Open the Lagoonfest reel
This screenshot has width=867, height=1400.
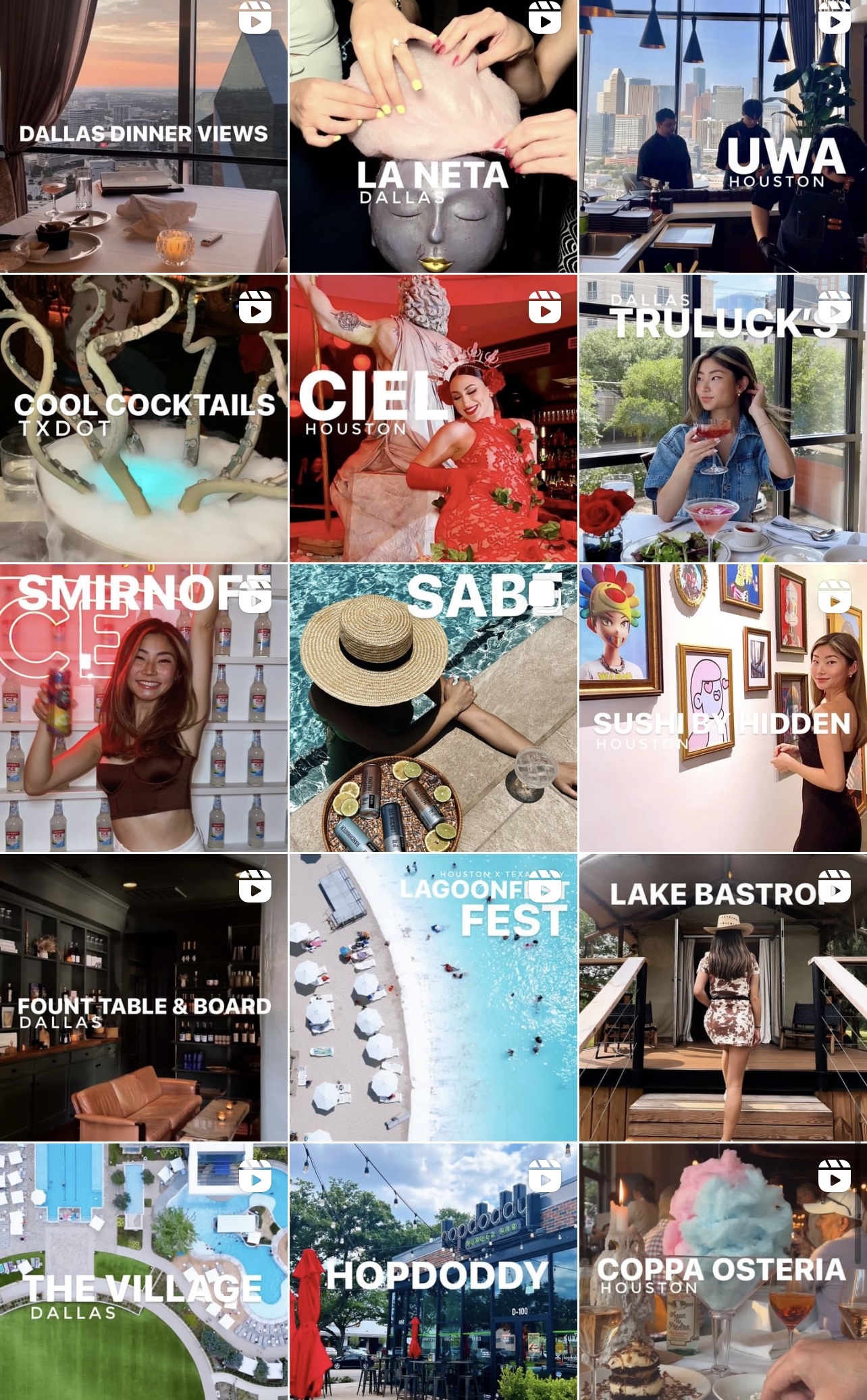[433, 998]
